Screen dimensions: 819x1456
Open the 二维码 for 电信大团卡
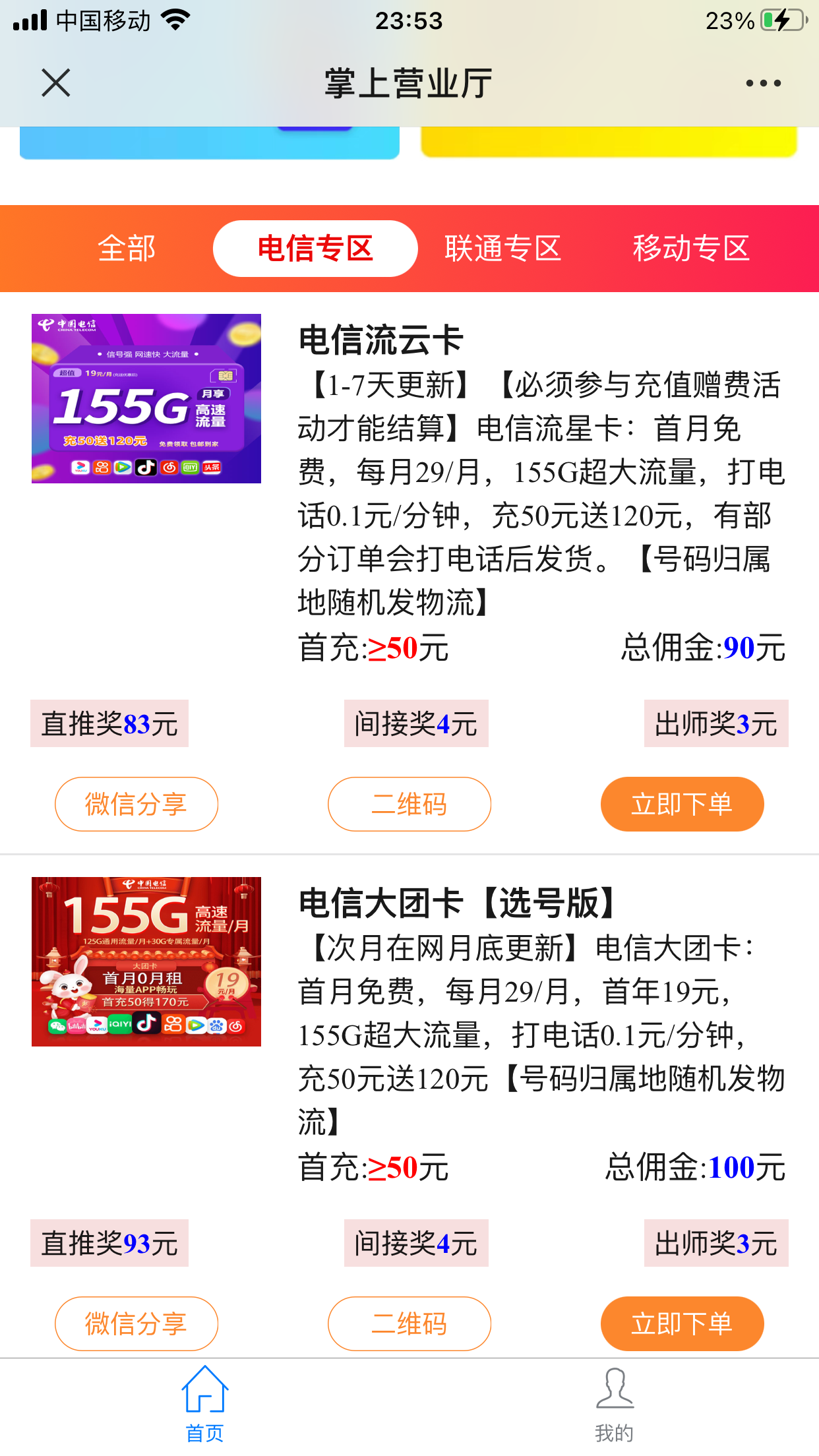point(409,1323)
